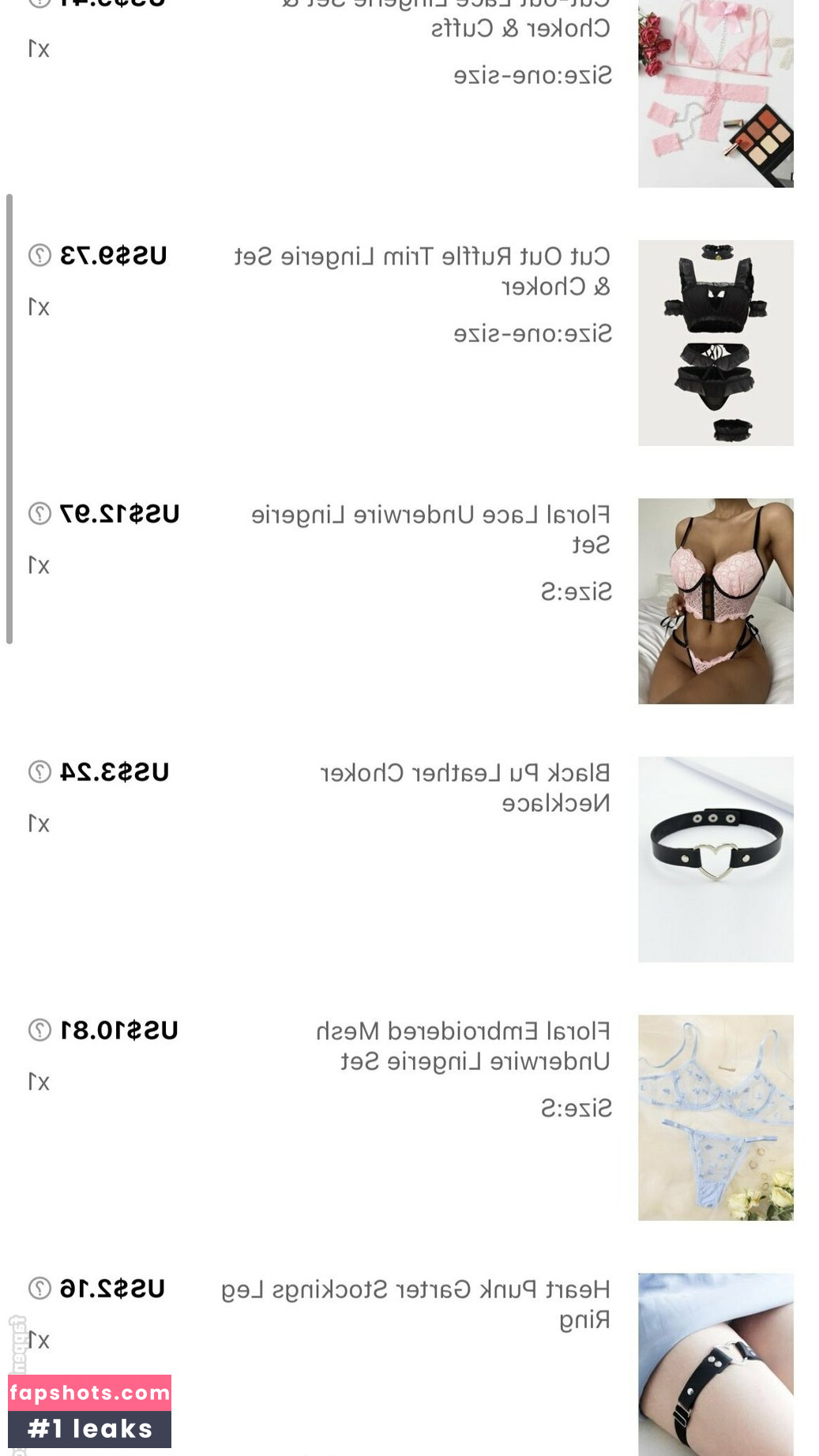This screenshot has height=1456, width=819.
Task: Tap price info icon beside US$9.73
Action: click(x=39, y=256)
